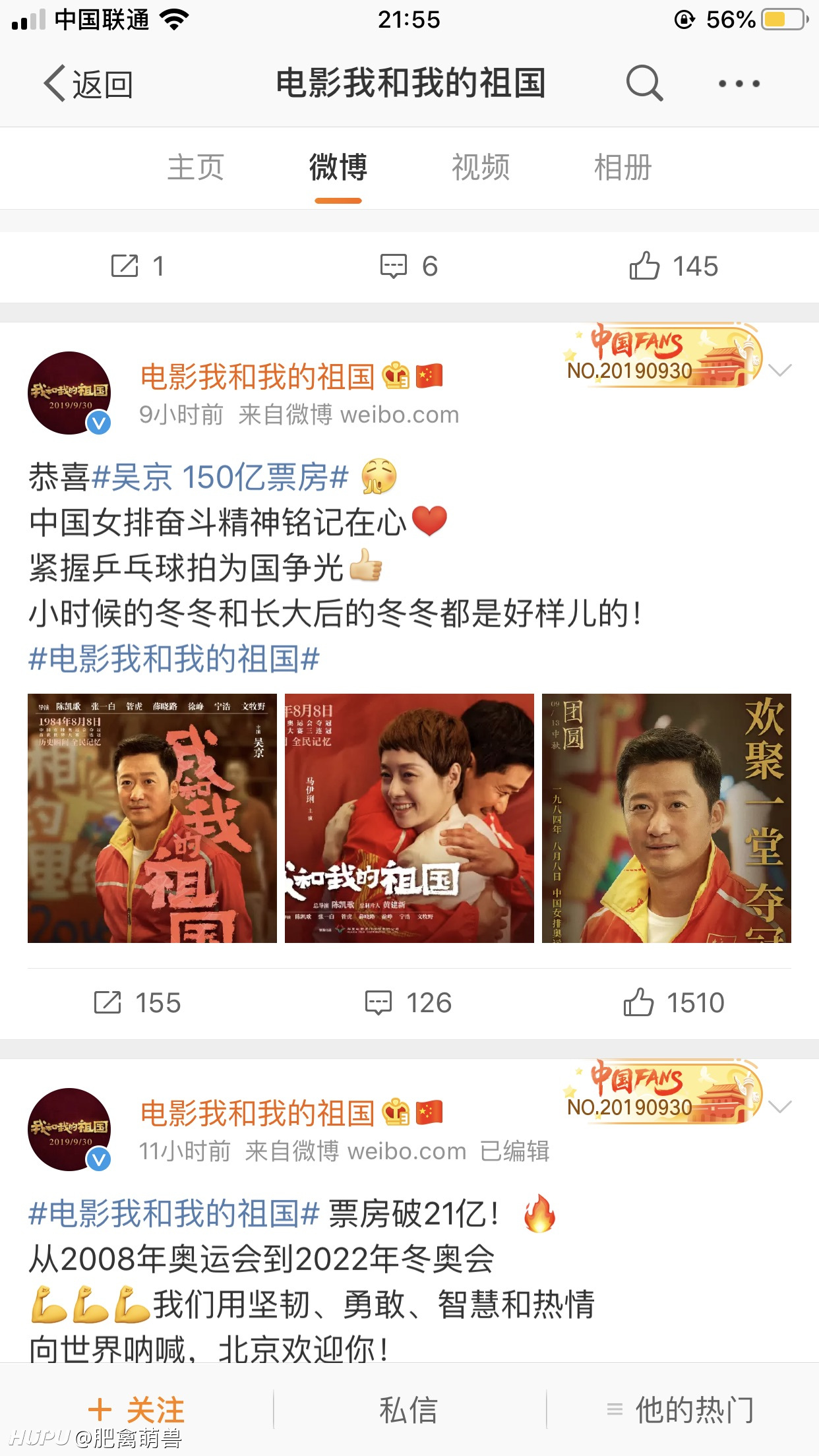This screenshot has height=1456, width=819.
Task: Switch to the 视频 tab
Action: pos(481,167)
